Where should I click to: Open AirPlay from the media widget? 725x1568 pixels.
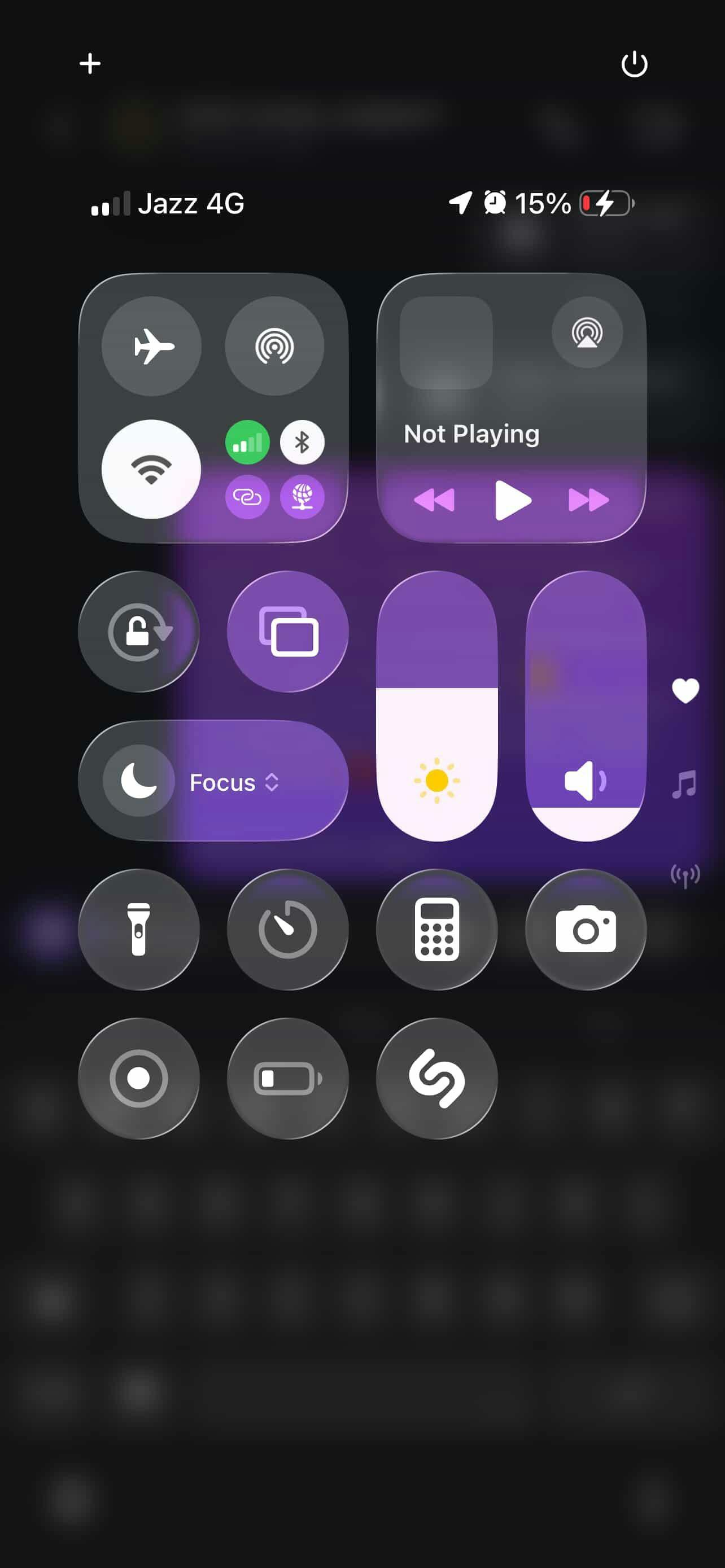pyautogui.click(x=587, y=332)
